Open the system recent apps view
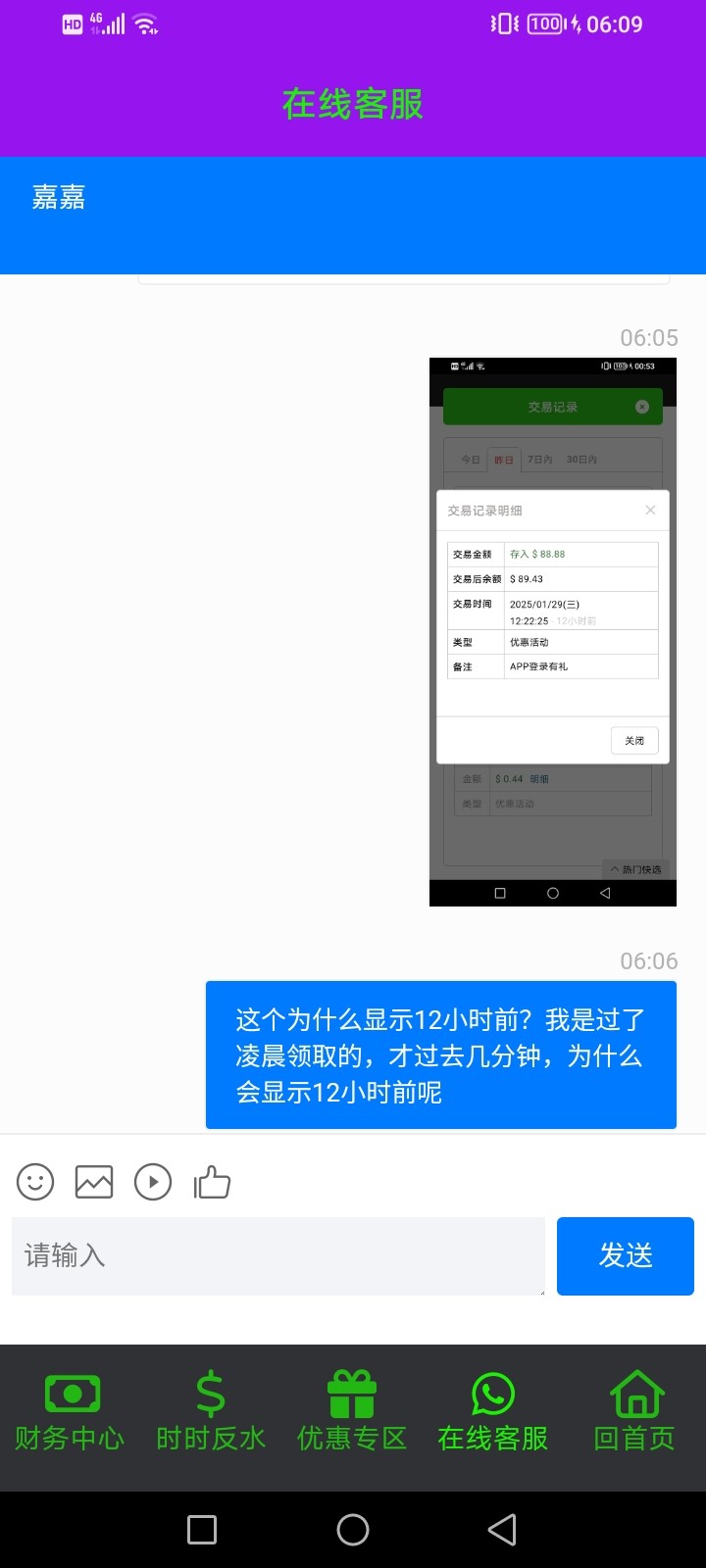This screenshot has width=706, height=1568. click(x=202, y=1530)
